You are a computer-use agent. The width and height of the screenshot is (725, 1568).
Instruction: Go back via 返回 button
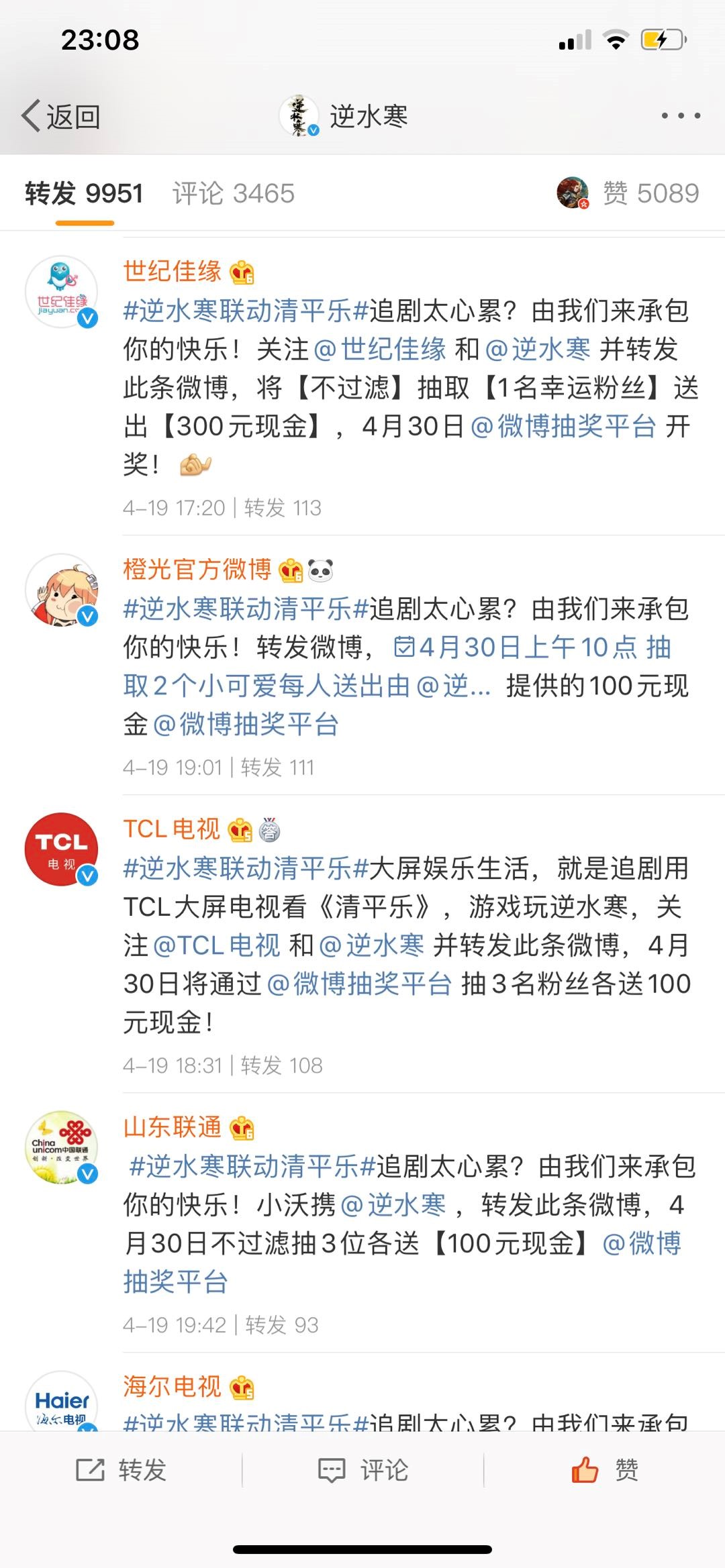tap(60, 117)
